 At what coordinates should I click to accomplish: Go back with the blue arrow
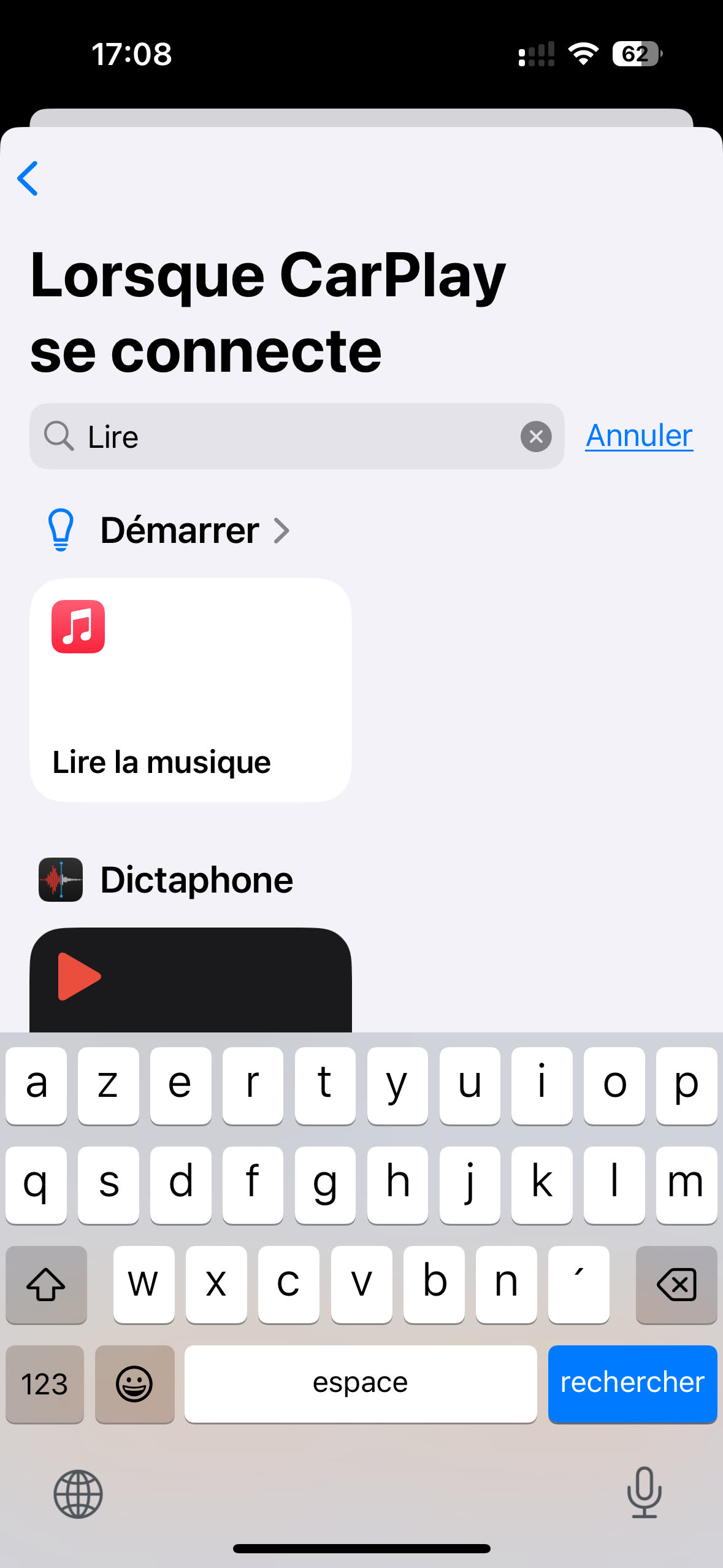28,179
